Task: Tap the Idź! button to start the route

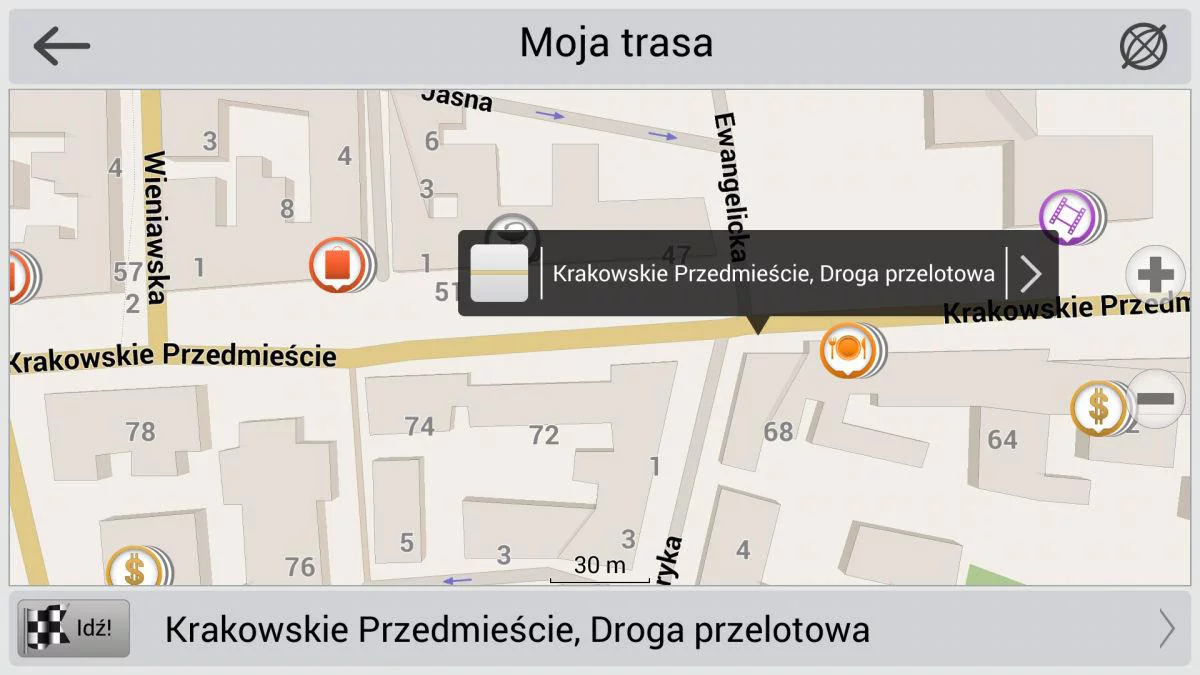Action: (x=74, y=629)
